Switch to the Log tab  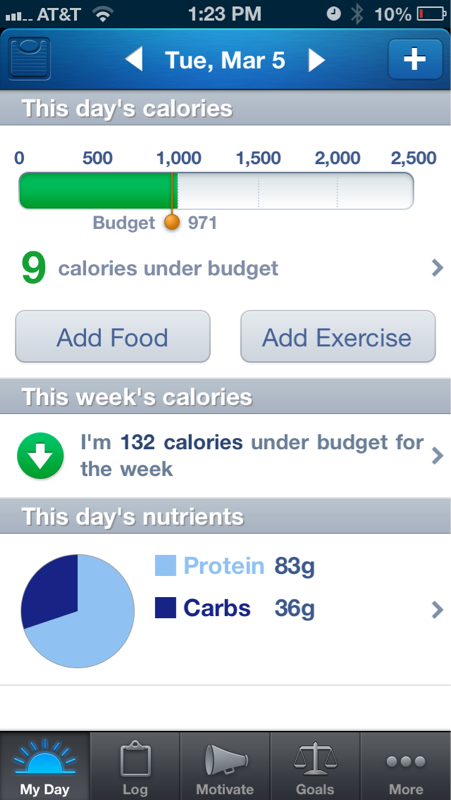(135, 766)
